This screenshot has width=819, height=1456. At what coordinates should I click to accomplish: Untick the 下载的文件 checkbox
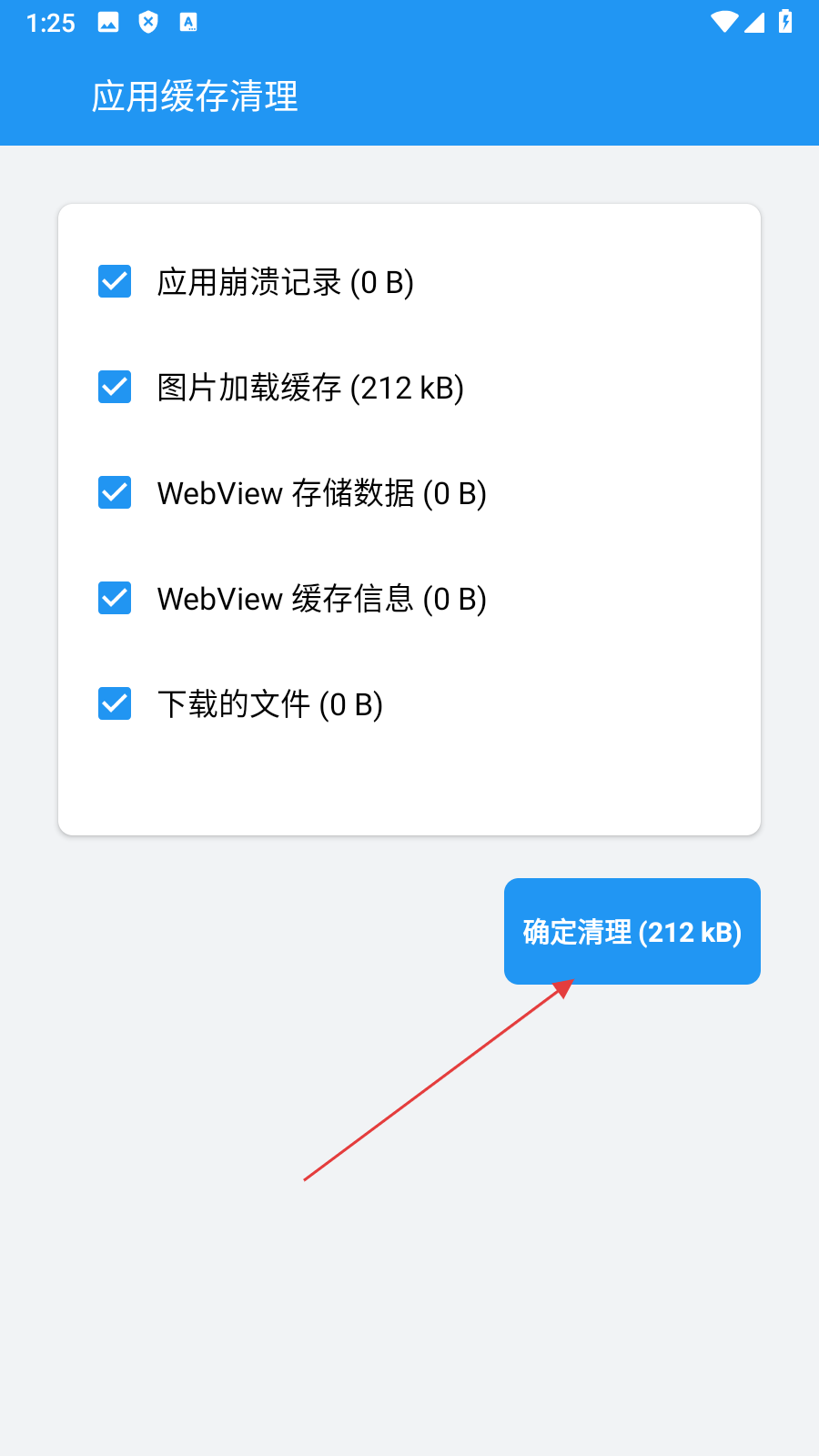(115, 704)
